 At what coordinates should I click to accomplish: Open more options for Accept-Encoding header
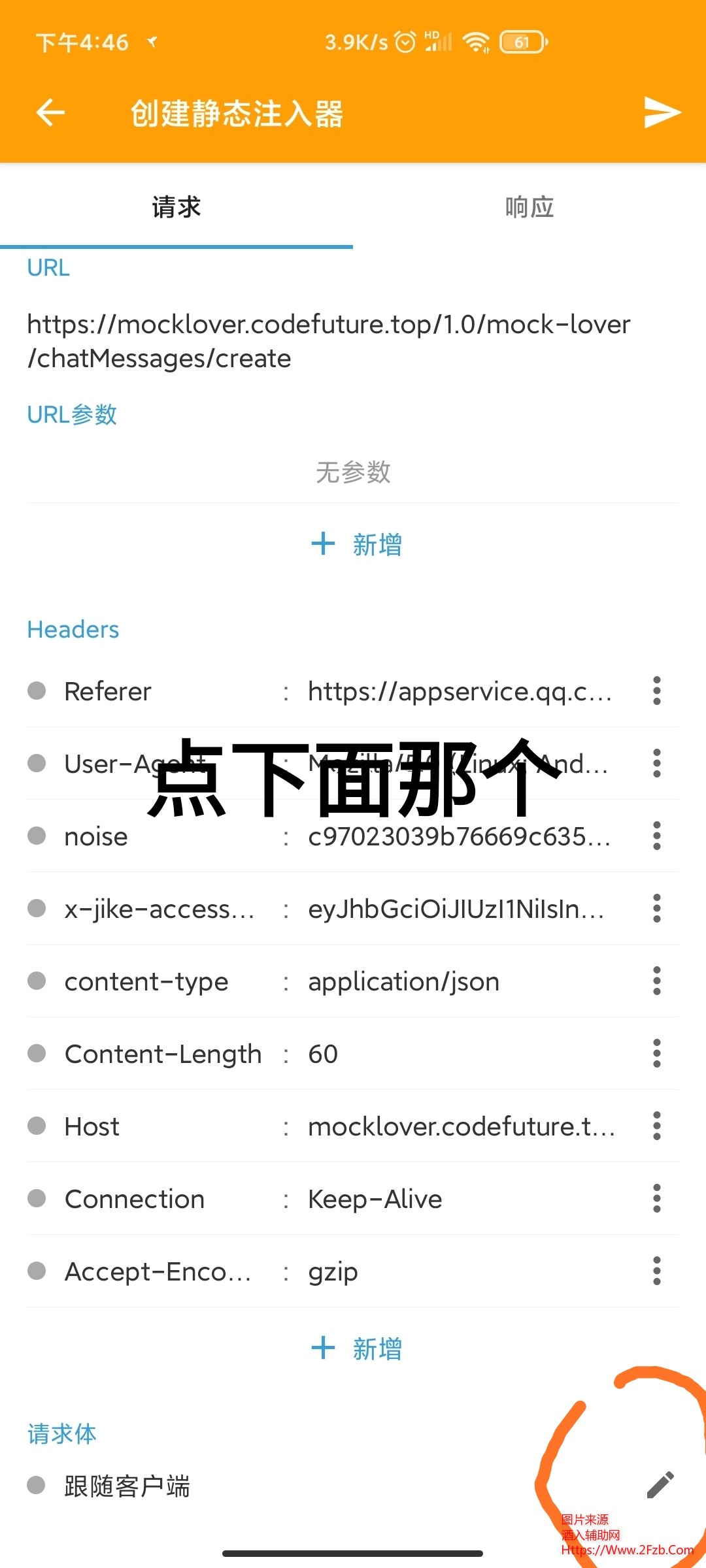pyautogui.click(x=656, y=1271)
